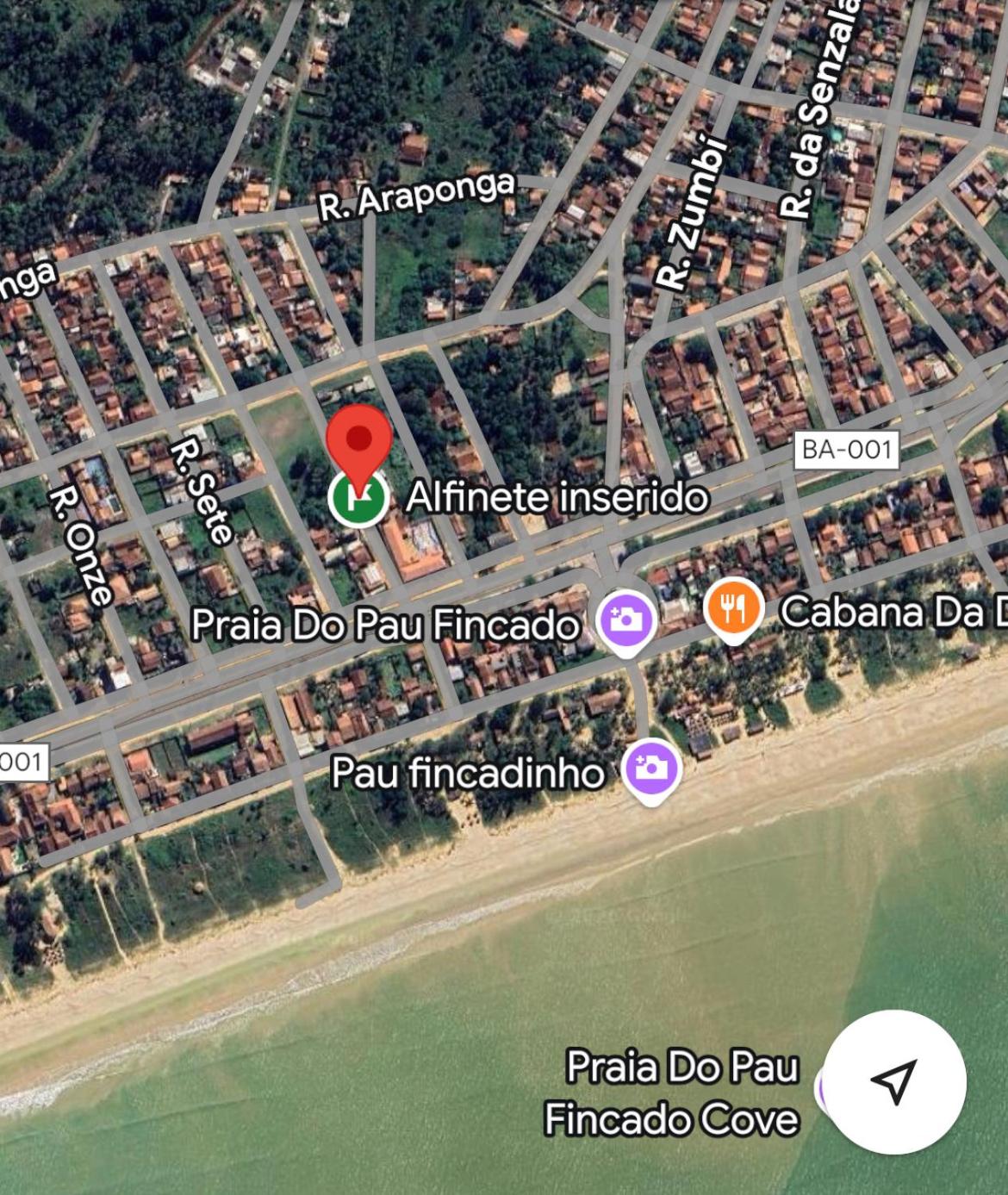This screenshot has height=1195, width=1008.
Task: Open the Praia Do Pau Fincado photo marker
Action: [626, 619]
